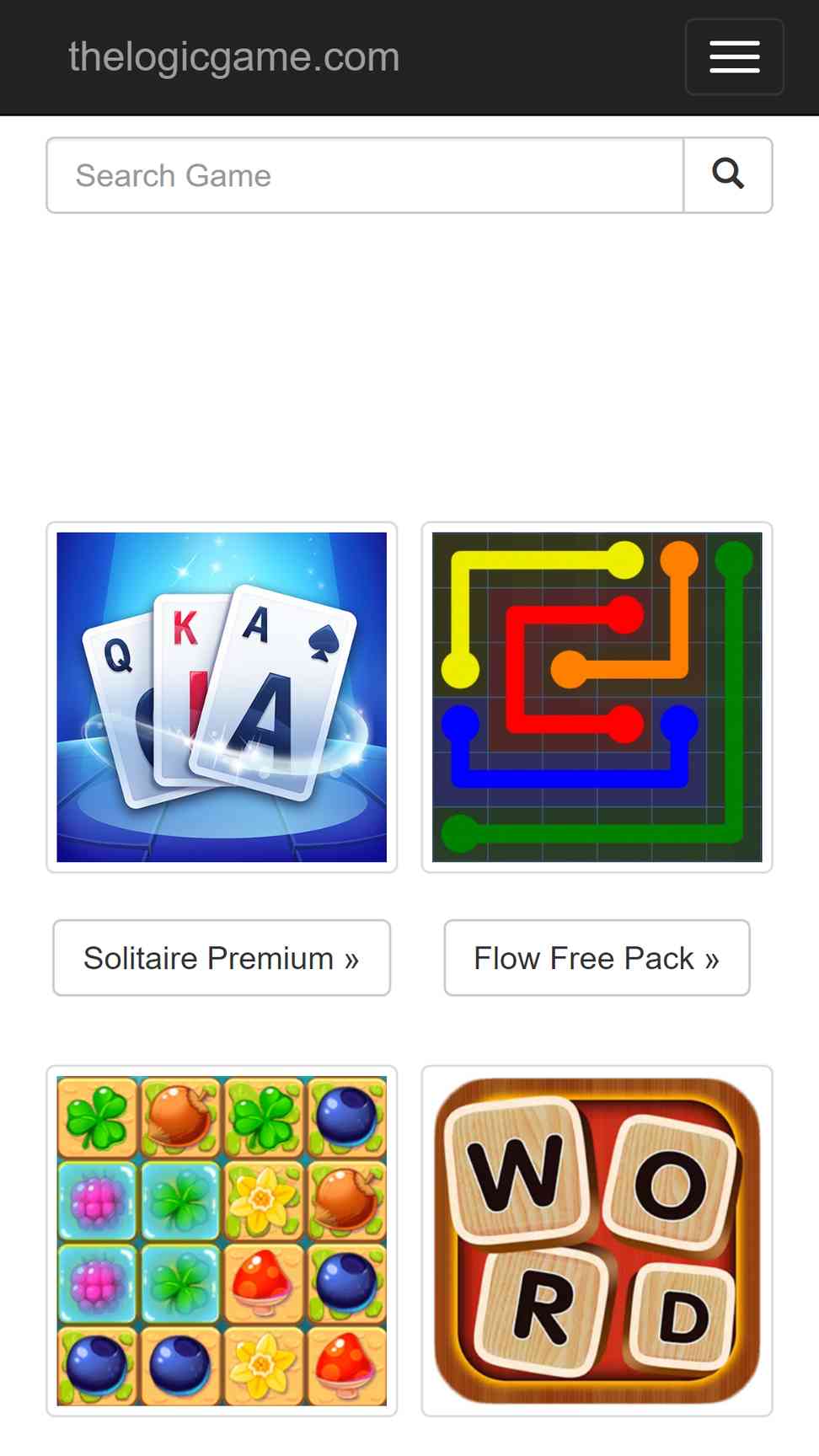This screenshot has height=1456, width=819.
Task: Tap the Flow Free Pack button
Action: click(x=597, y=958)
